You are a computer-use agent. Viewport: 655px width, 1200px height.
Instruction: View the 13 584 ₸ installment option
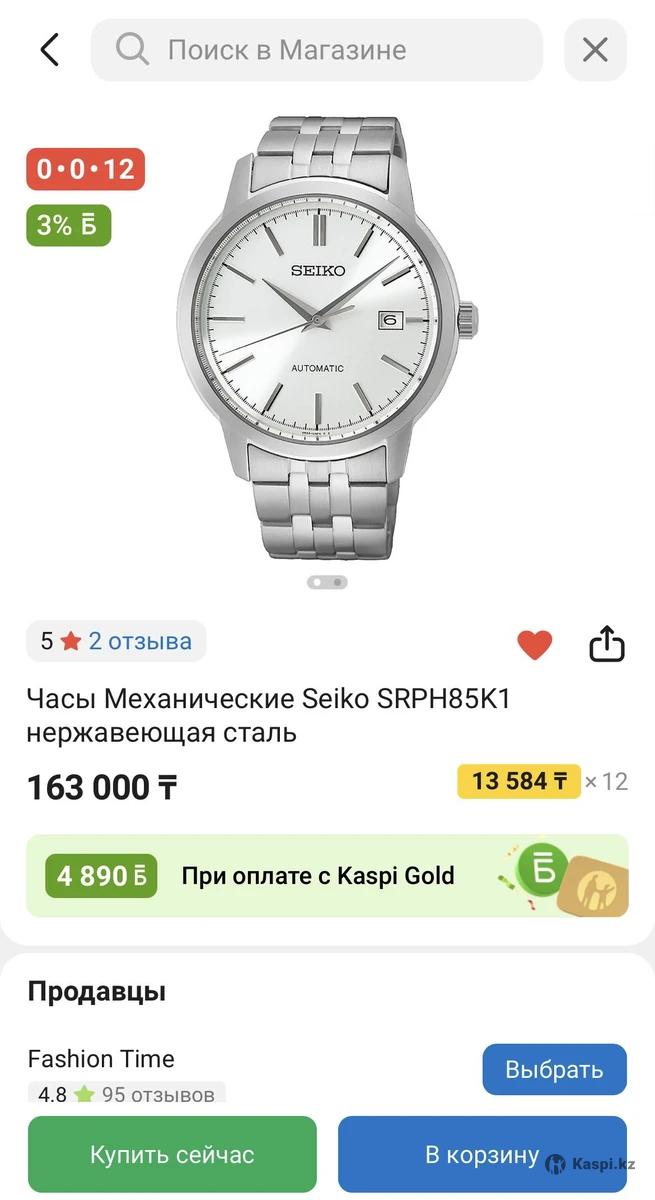click(519, 781)
